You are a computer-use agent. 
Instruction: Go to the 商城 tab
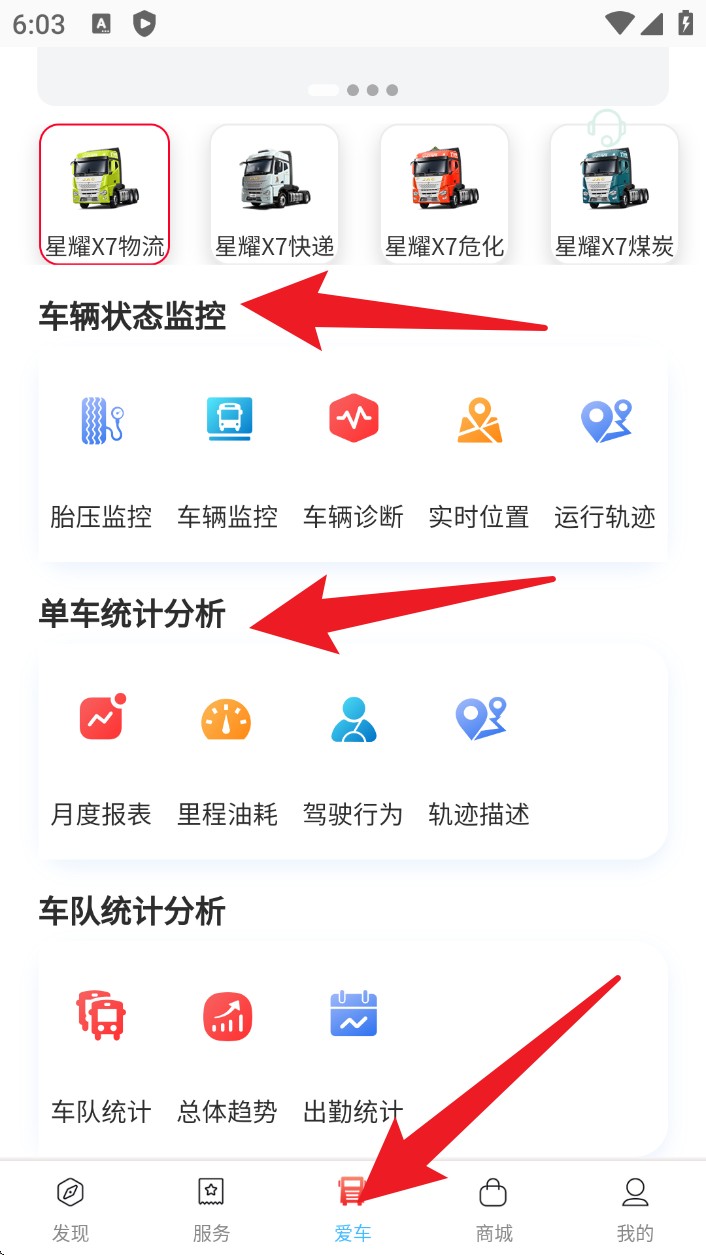(x=494, y=1208)
